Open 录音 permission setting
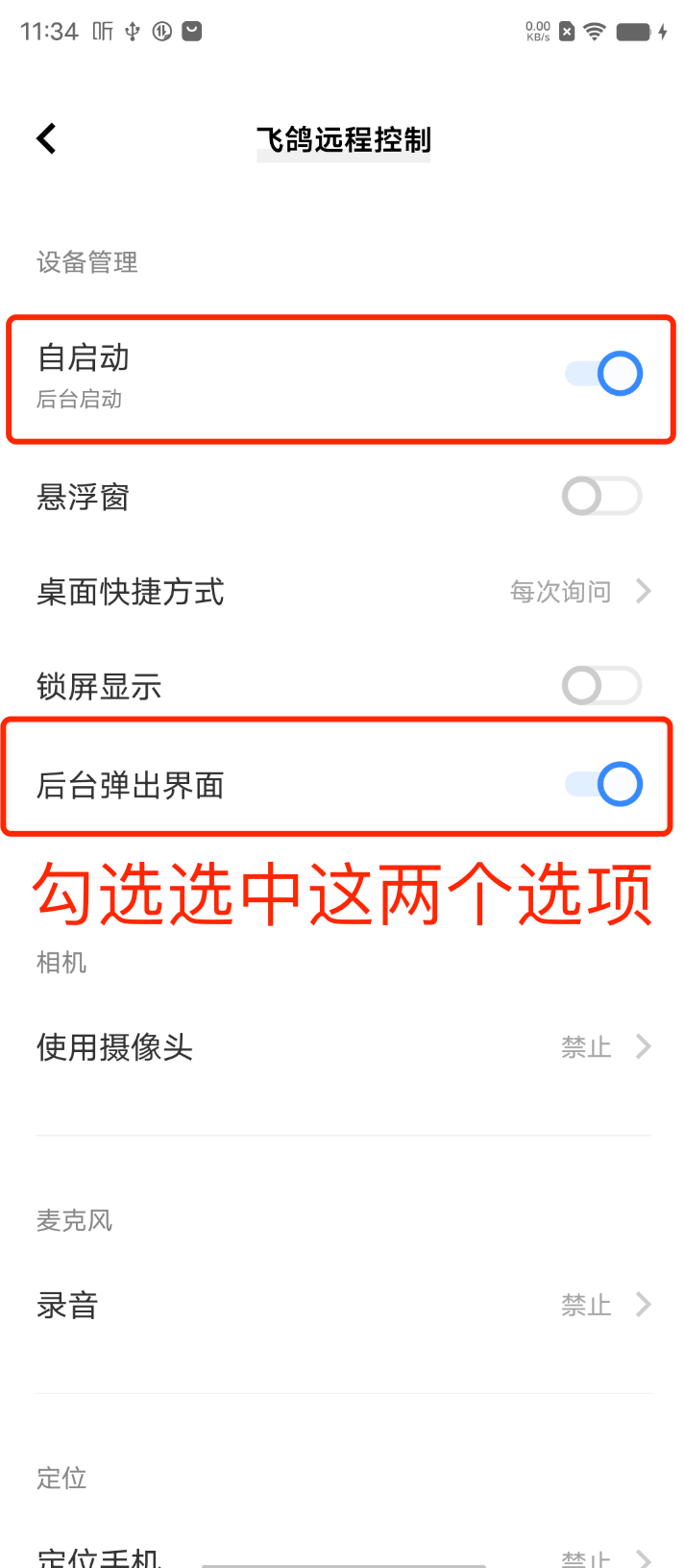The height and width of the screenshot is (1568, 684). tap(343, 1305)
